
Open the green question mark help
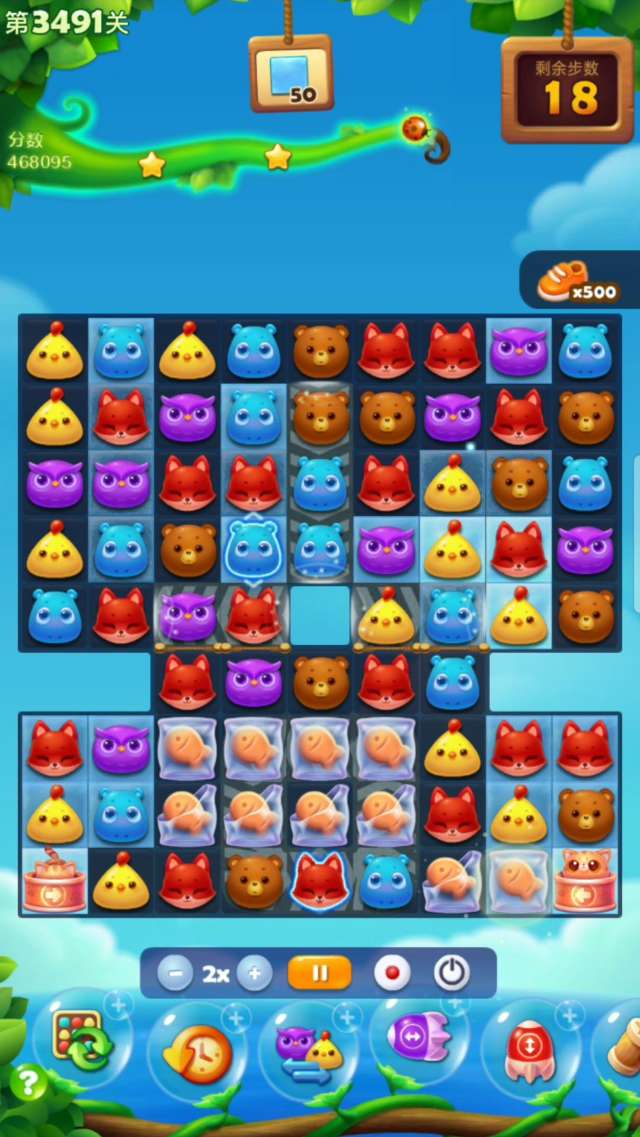[x=28, y=1083]
